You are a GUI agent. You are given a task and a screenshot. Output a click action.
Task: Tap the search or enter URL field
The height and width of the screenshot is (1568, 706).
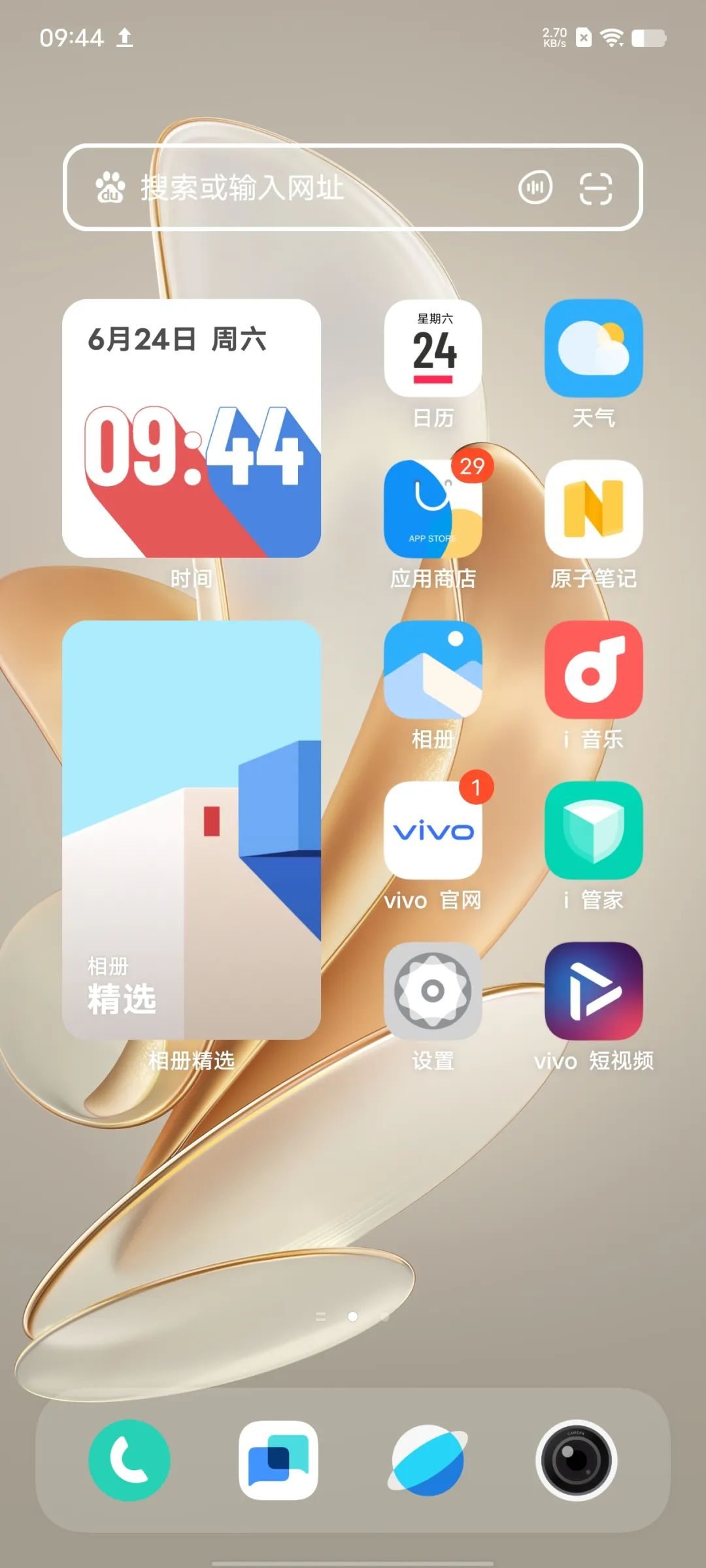tap(294, 188)
